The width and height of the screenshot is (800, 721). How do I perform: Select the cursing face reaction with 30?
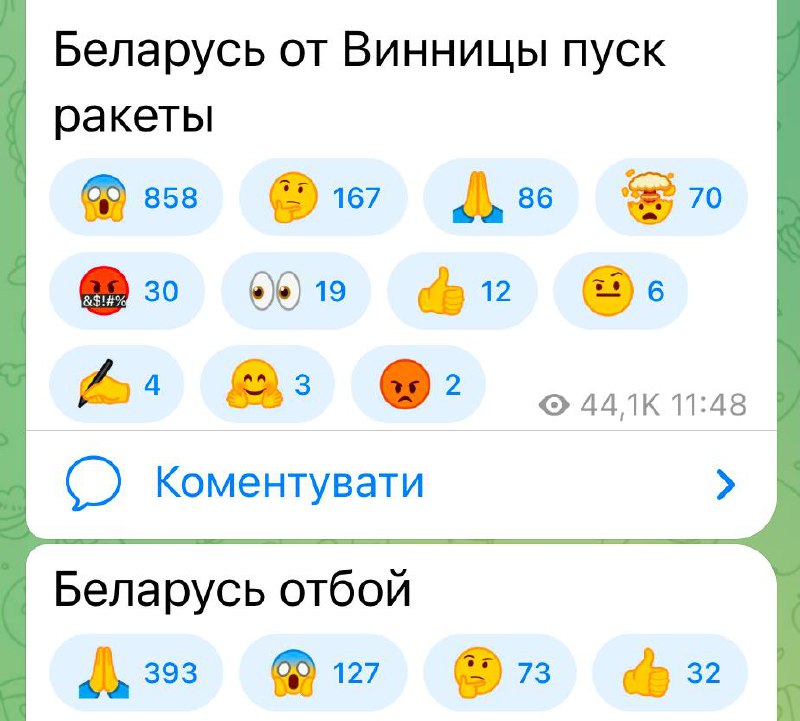[x=127, y=291]
